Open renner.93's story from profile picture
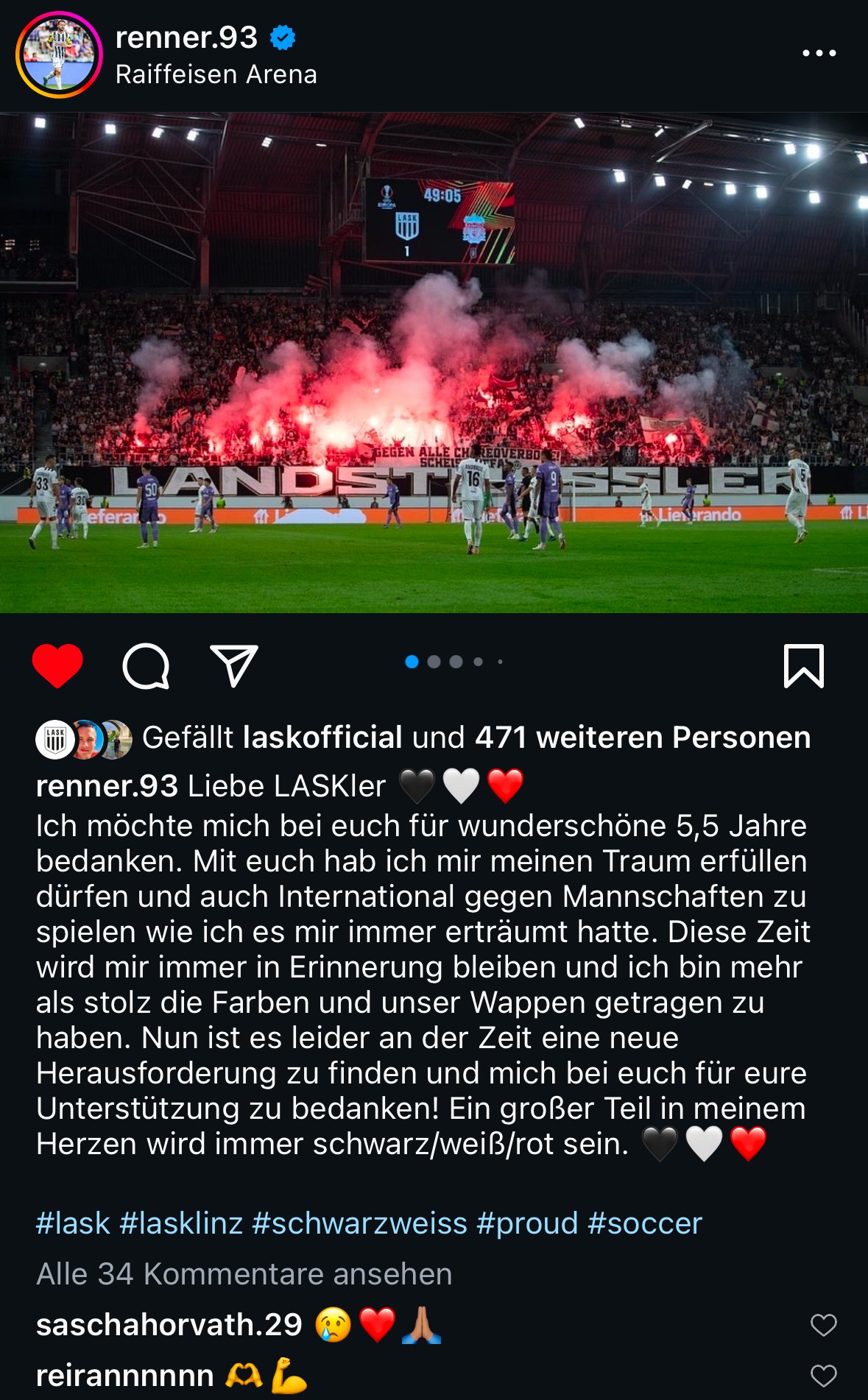 click(59, 55)
